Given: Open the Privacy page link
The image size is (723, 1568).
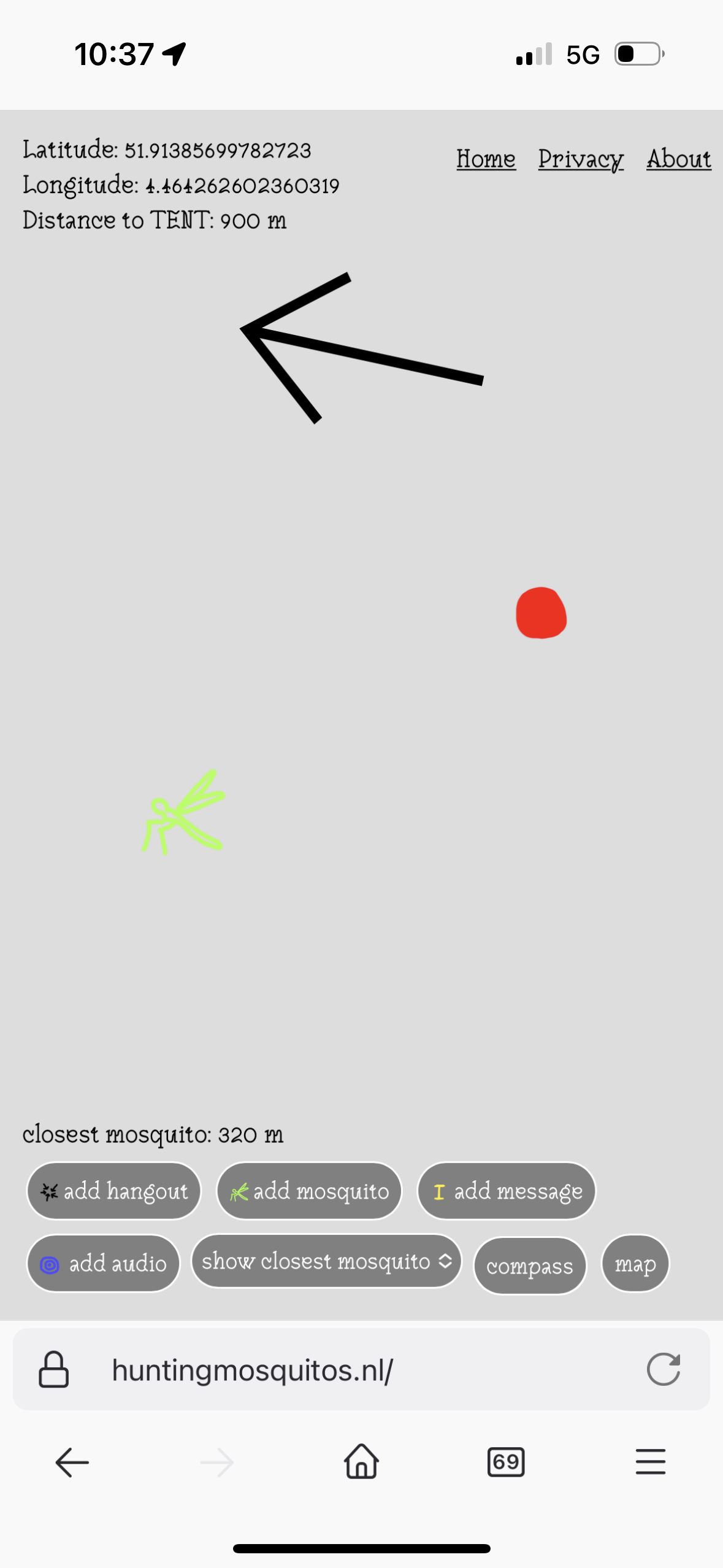Looking at the screenshot, I should (x=580, y=159).
